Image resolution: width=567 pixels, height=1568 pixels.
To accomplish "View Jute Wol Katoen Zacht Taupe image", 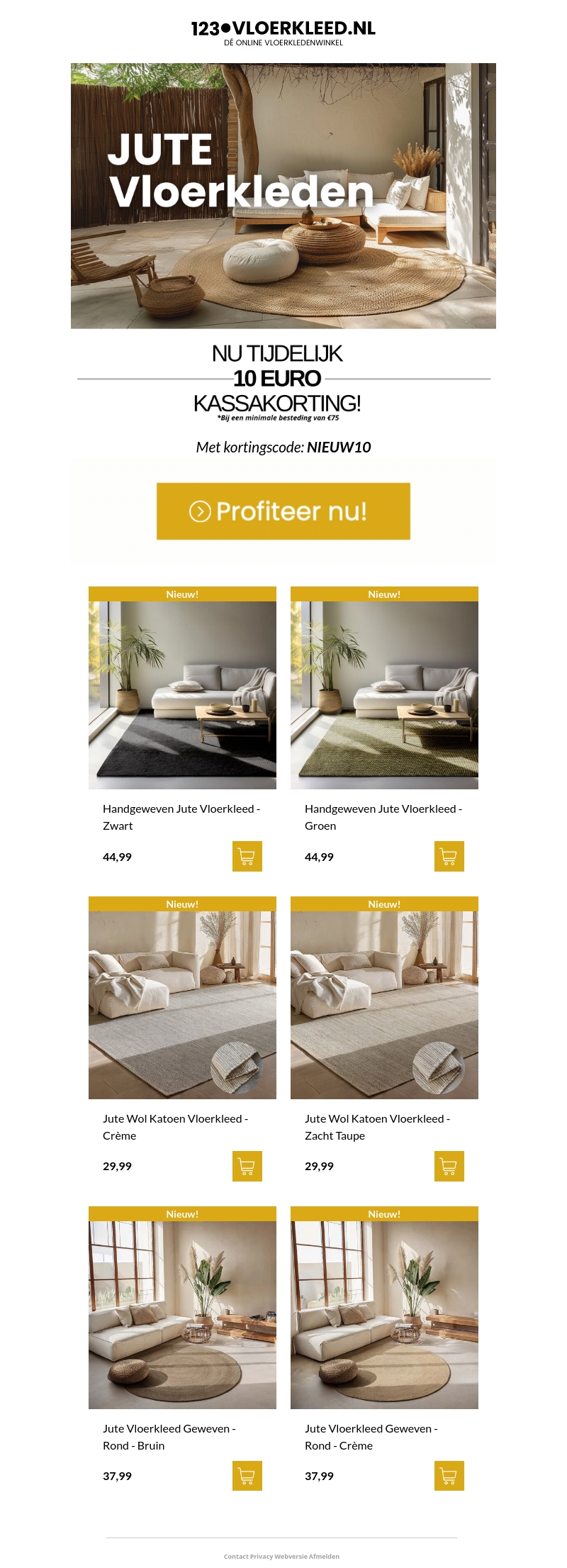I will coord(384,1005).
